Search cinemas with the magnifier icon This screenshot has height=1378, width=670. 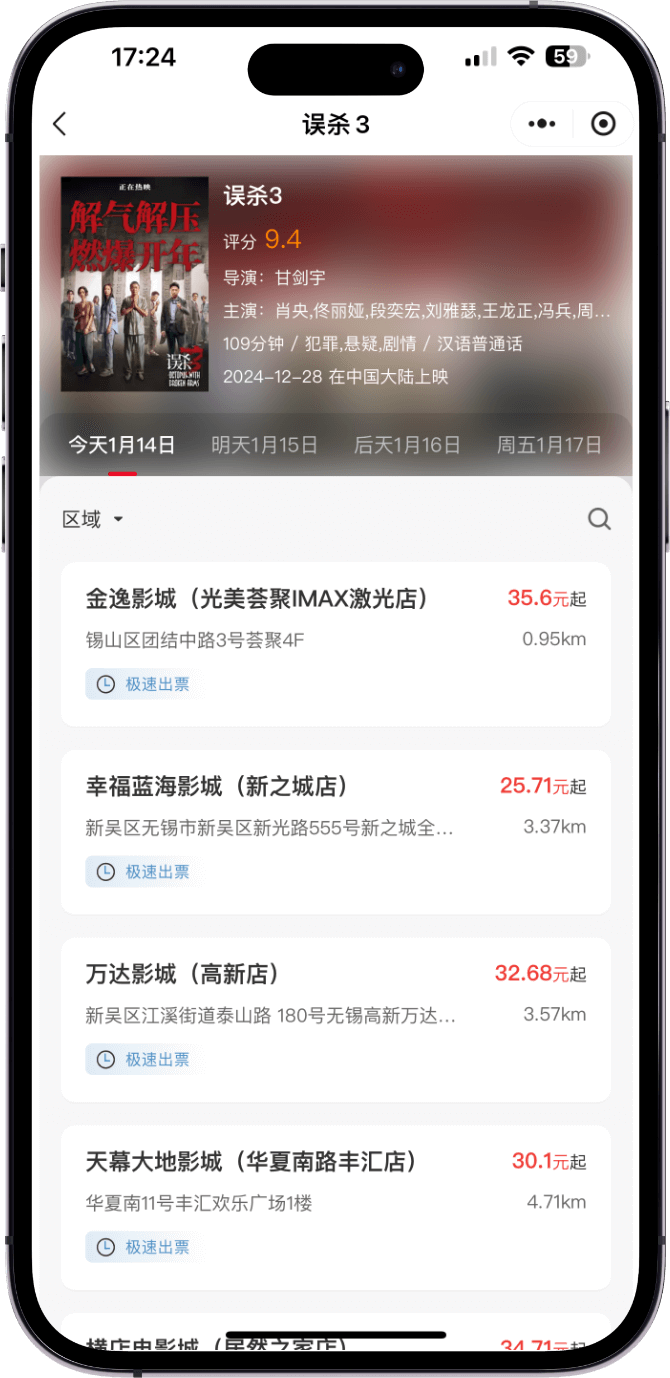point(599,519)
